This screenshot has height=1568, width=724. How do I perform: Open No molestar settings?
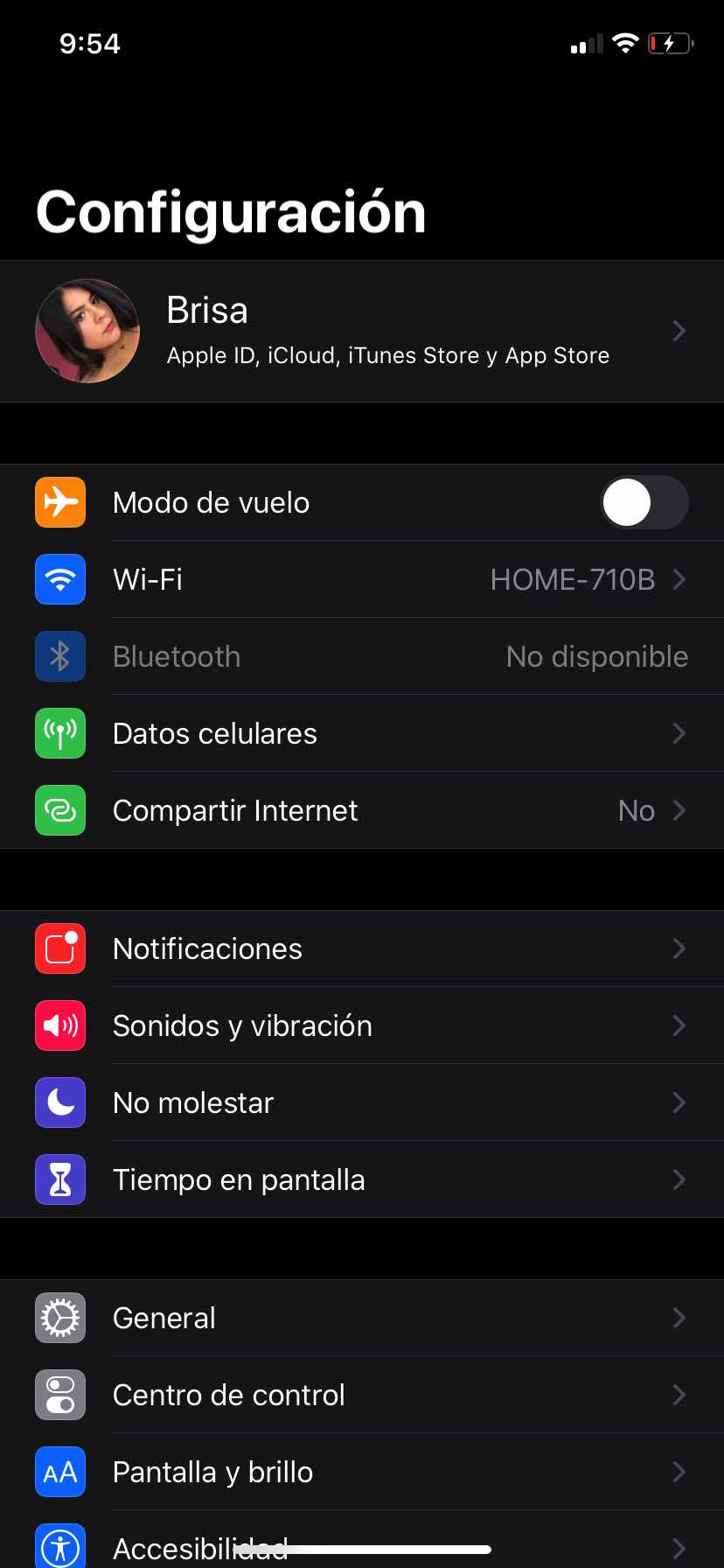click(x=362, y=1102)
